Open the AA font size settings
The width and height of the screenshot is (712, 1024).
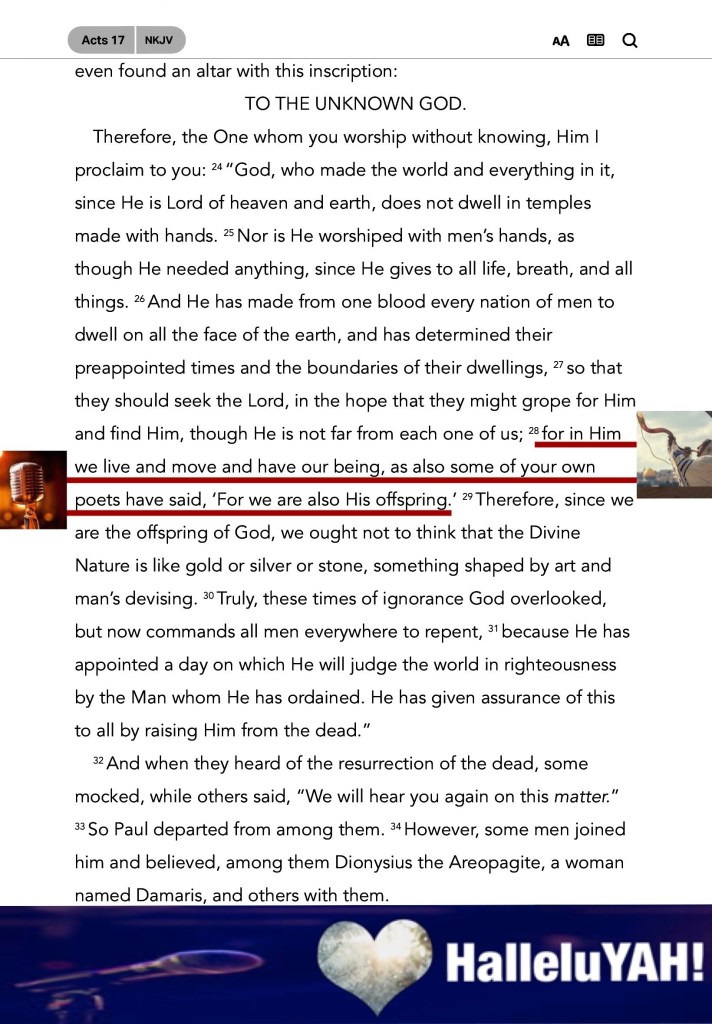[x=560, y=40]
